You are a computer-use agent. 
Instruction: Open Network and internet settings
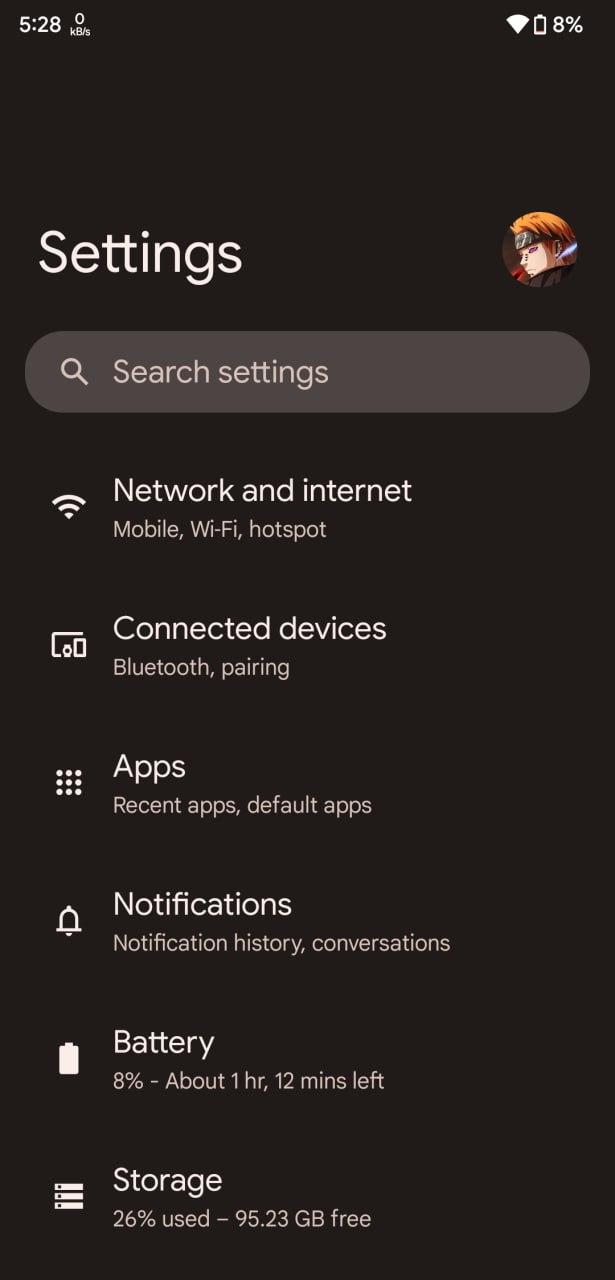(262, 508)
